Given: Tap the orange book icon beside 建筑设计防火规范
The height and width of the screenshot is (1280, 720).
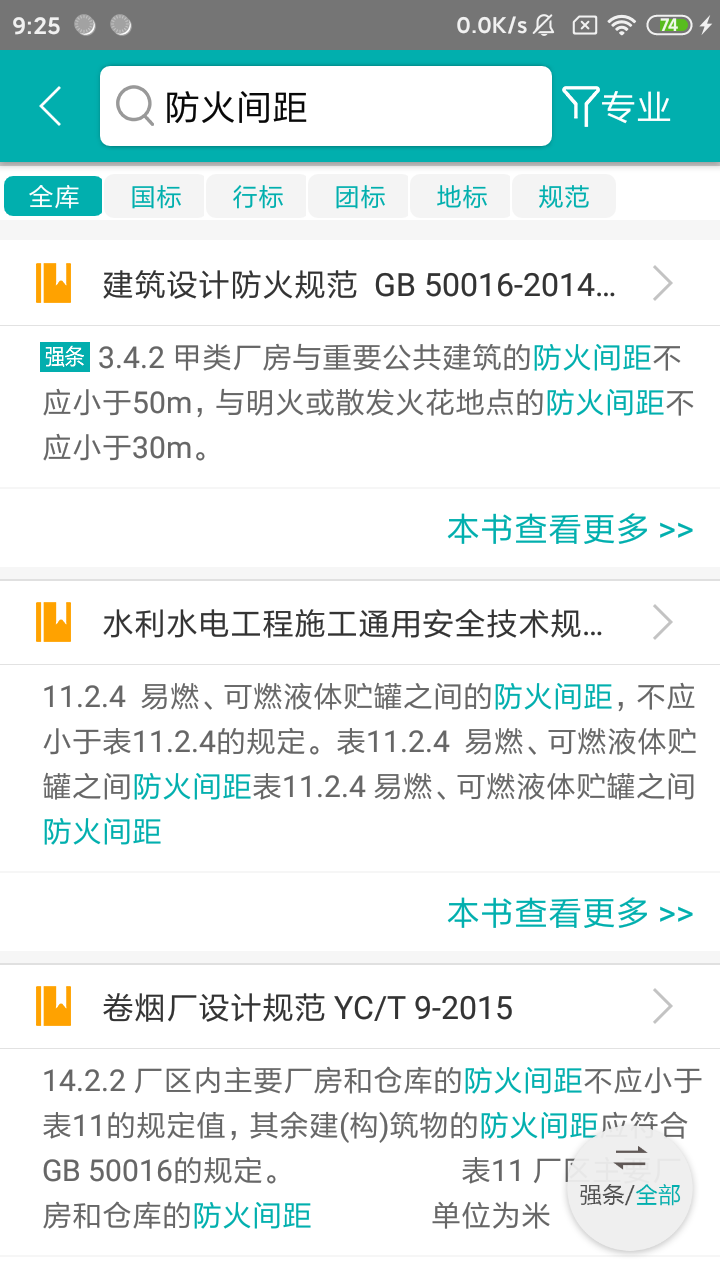Looking at the screenshot, I should pyautogui.click(x=55, y=283).
